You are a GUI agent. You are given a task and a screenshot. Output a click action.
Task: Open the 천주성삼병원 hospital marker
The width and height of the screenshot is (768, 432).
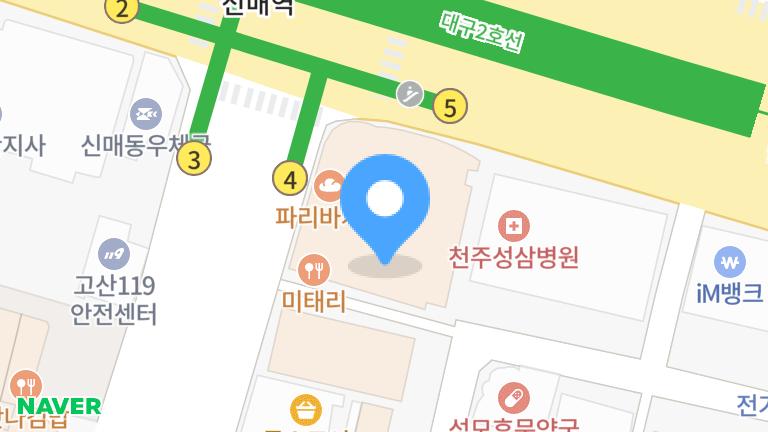coord(514,226)
